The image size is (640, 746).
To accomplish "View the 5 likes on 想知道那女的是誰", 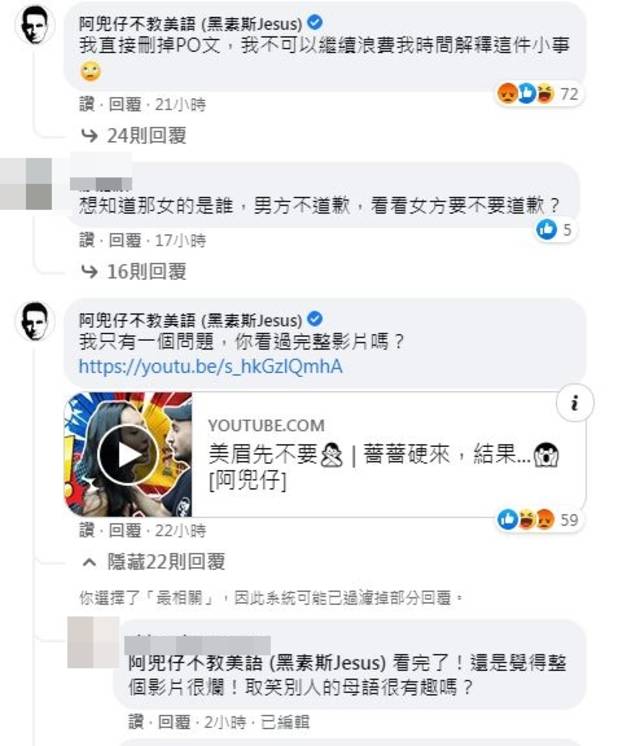I will (554, 230).
